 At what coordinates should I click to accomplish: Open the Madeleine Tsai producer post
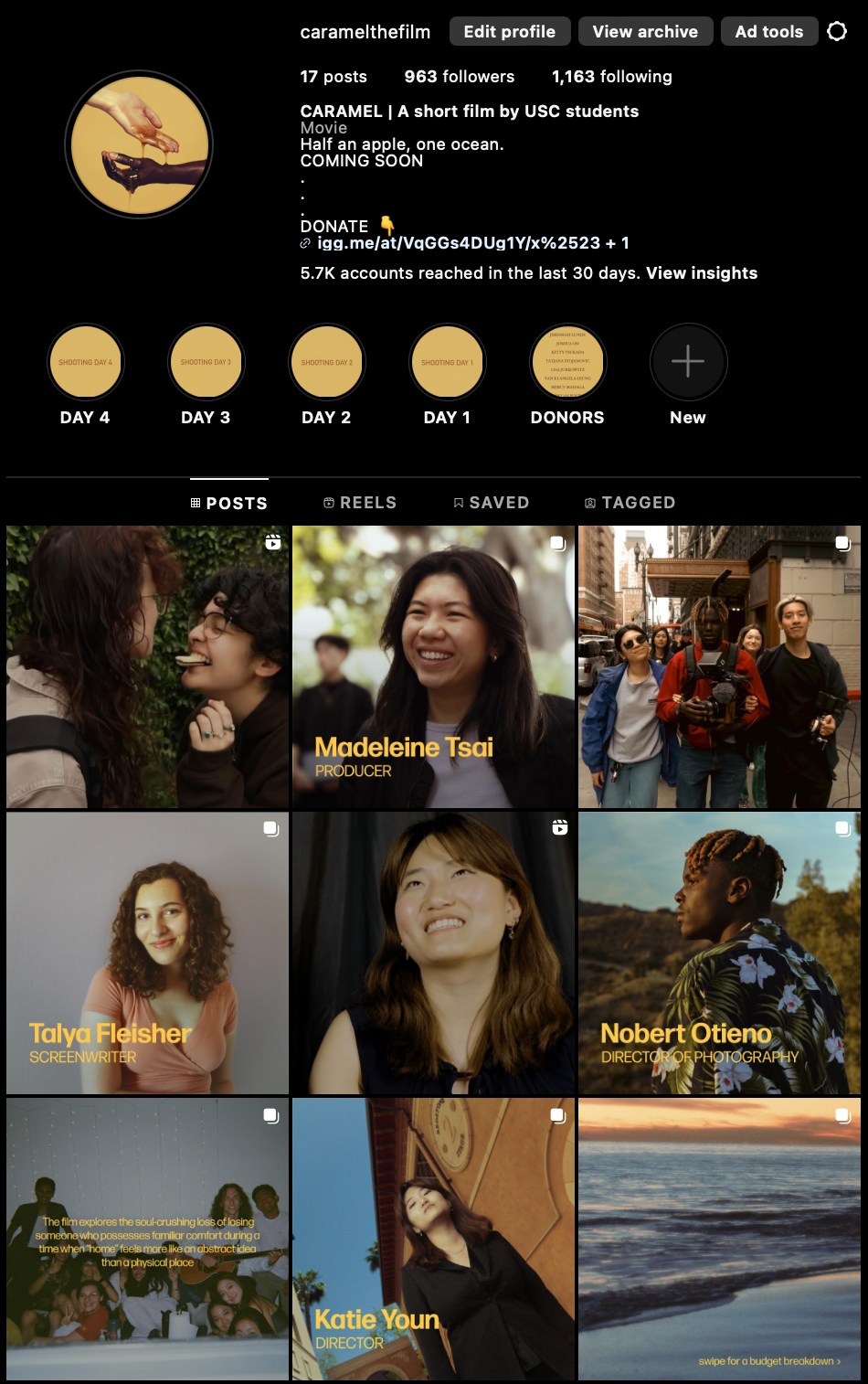coord(433,666)
